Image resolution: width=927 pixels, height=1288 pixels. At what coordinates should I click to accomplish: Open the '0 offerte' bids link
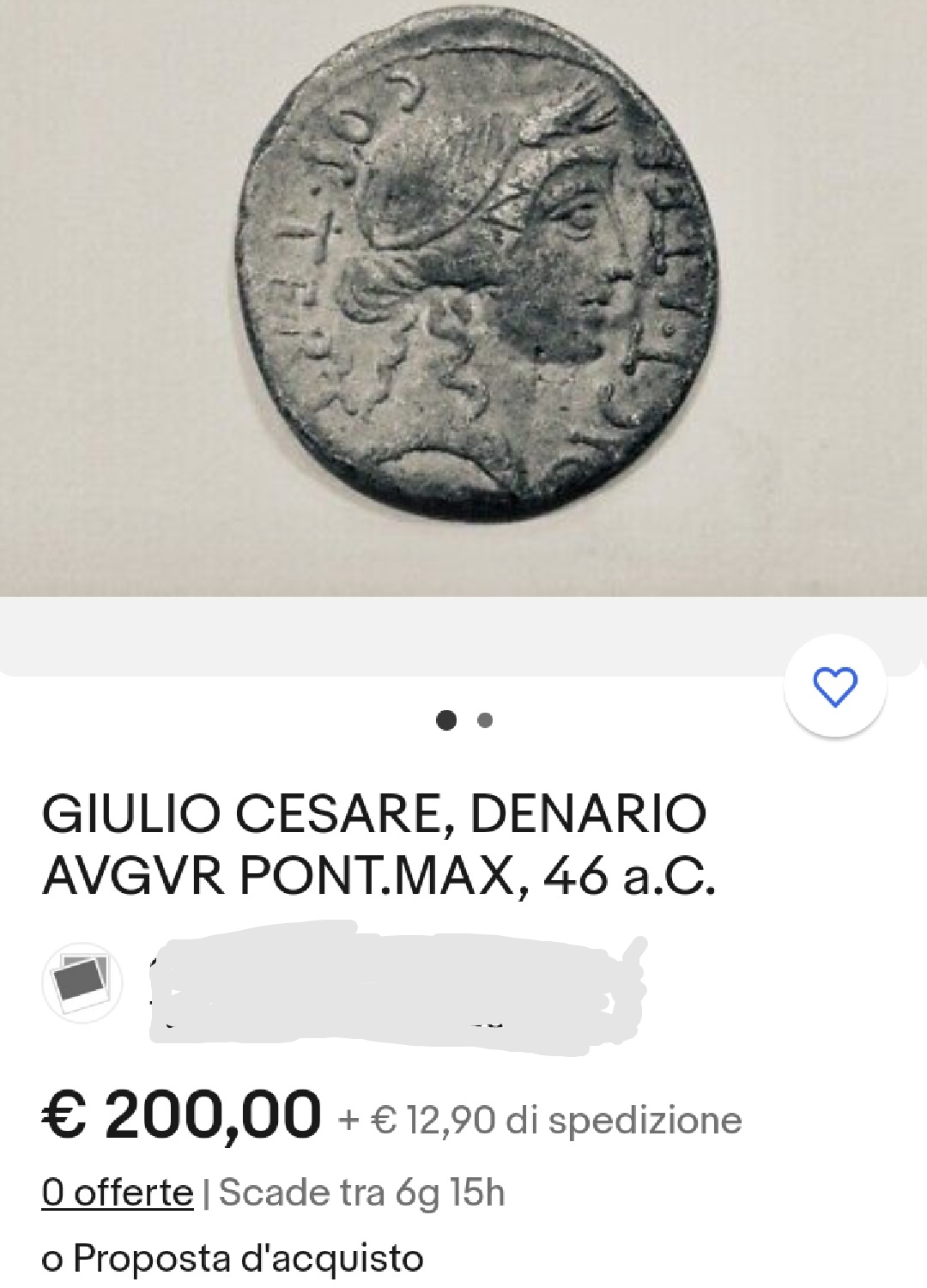pyautogui.click(x=118, y=1193)
